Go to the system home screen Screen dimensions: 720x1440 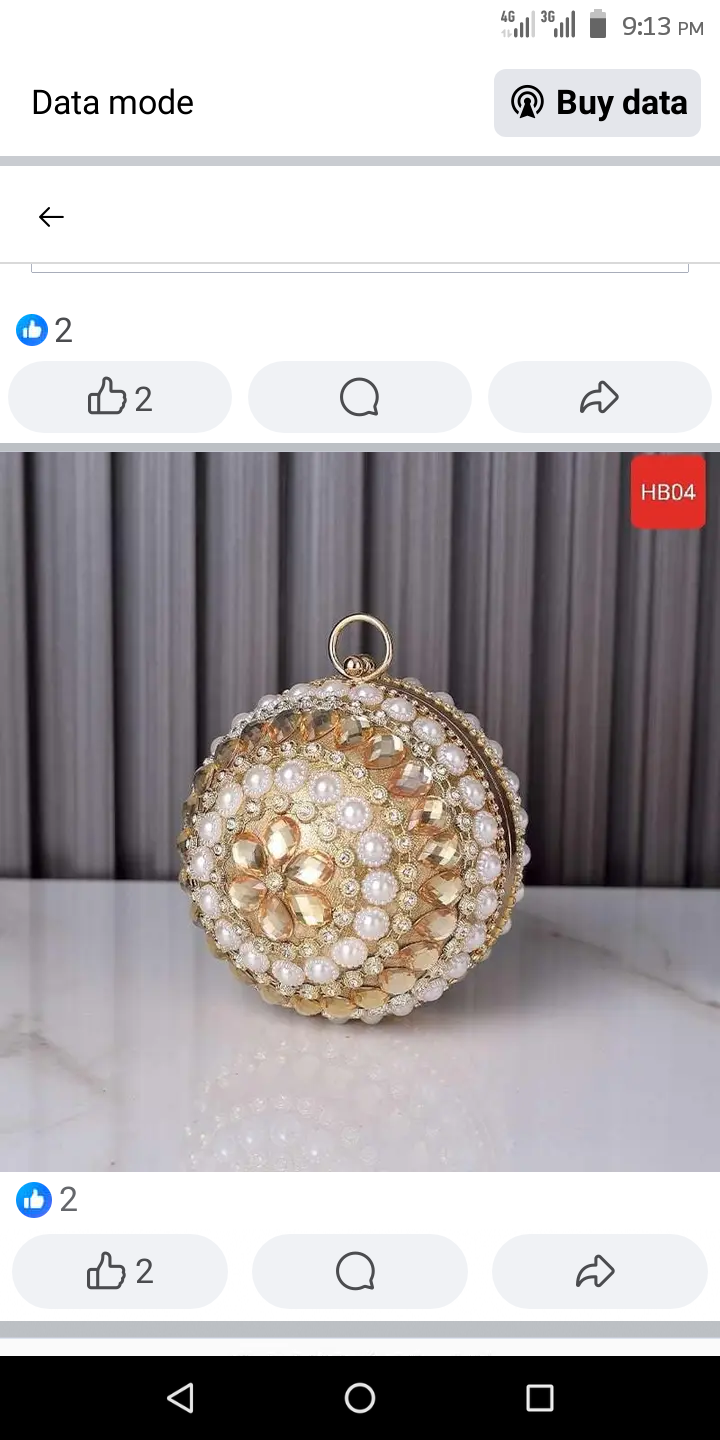pyautogui.click(x=360, y=1398)
